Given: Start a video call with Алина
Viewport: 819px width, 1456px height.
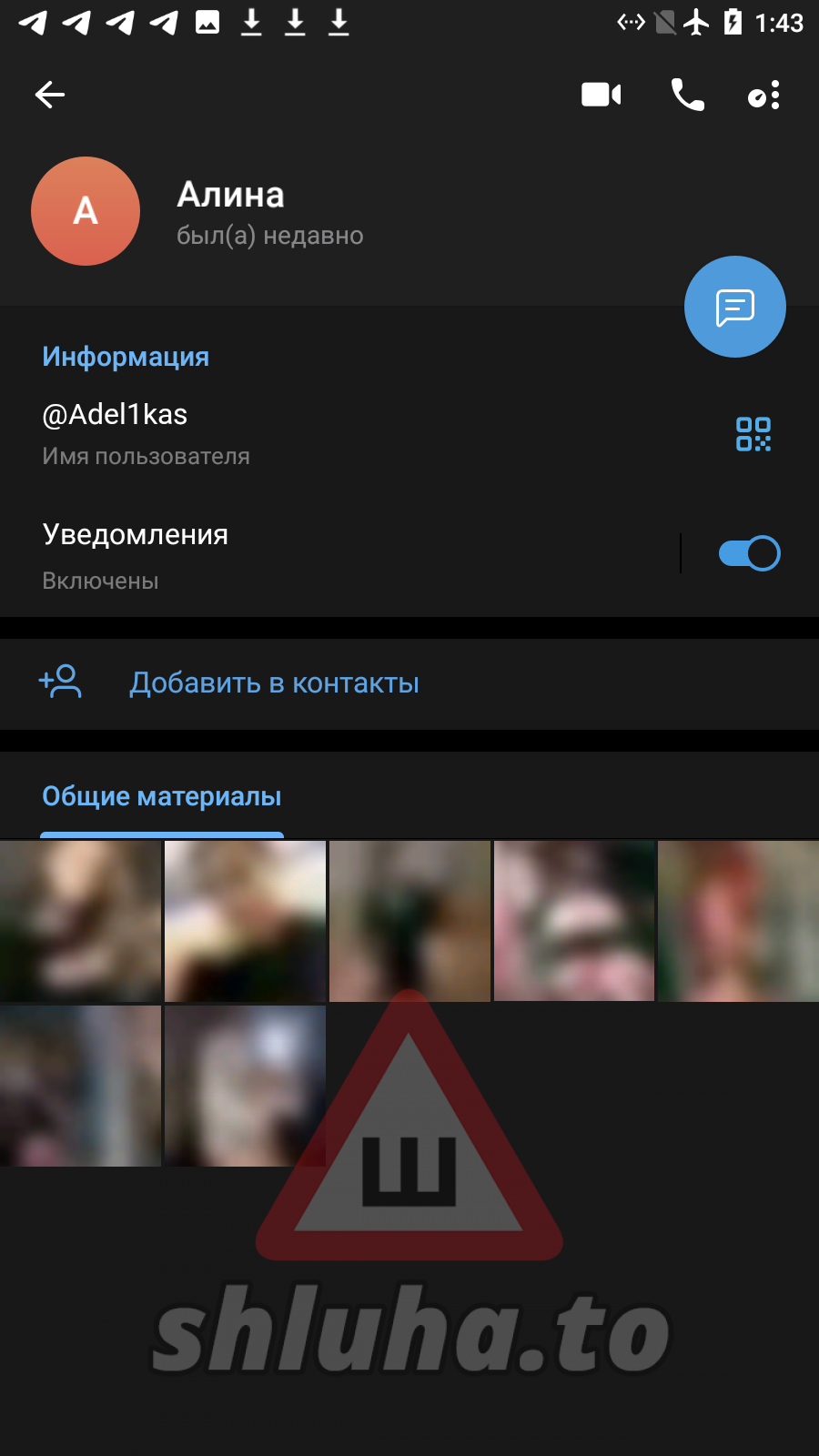Looking at the screenshot, I should (601, 95).
